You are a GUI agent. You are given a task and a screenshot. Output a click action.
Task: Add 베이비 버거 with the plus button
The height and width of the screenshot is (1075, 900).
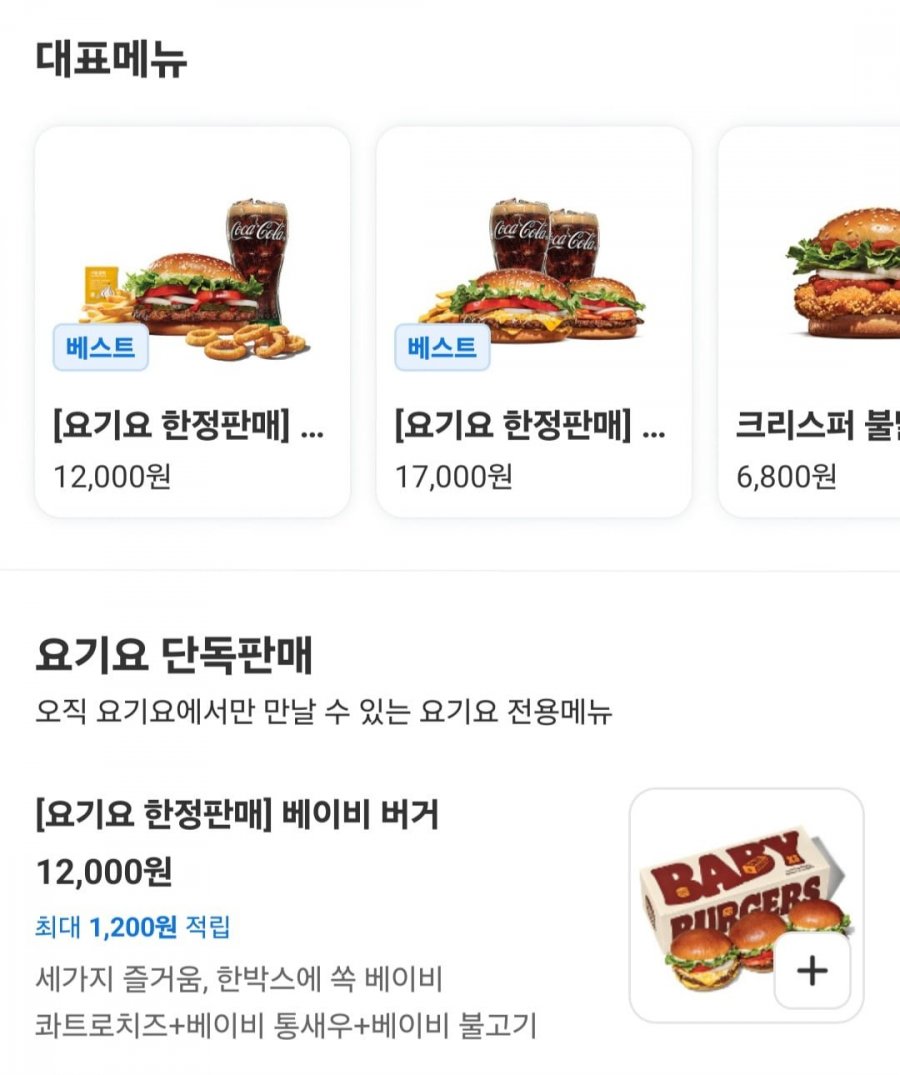812,971
